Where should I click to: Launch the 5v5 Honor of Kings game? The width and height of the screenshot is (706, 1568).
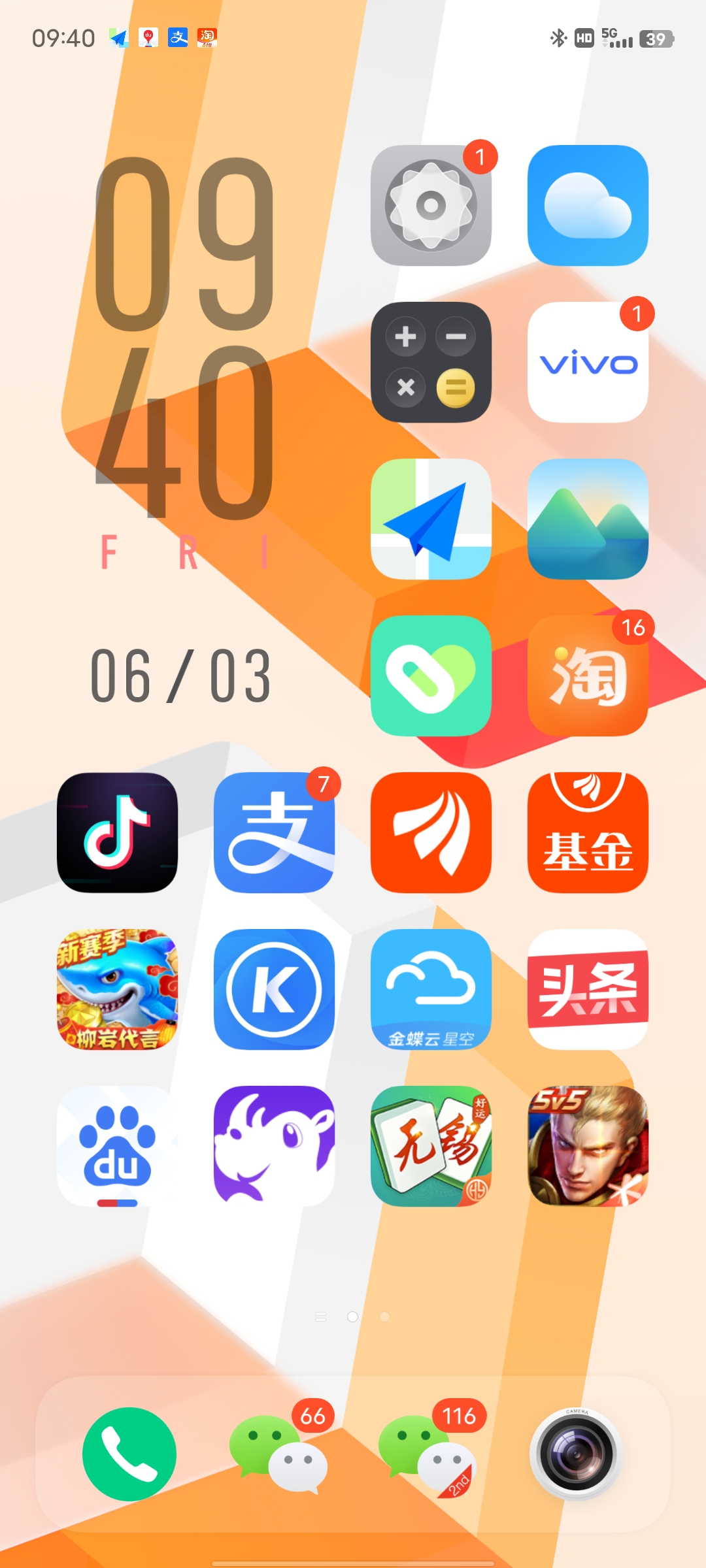point(588,1147)
